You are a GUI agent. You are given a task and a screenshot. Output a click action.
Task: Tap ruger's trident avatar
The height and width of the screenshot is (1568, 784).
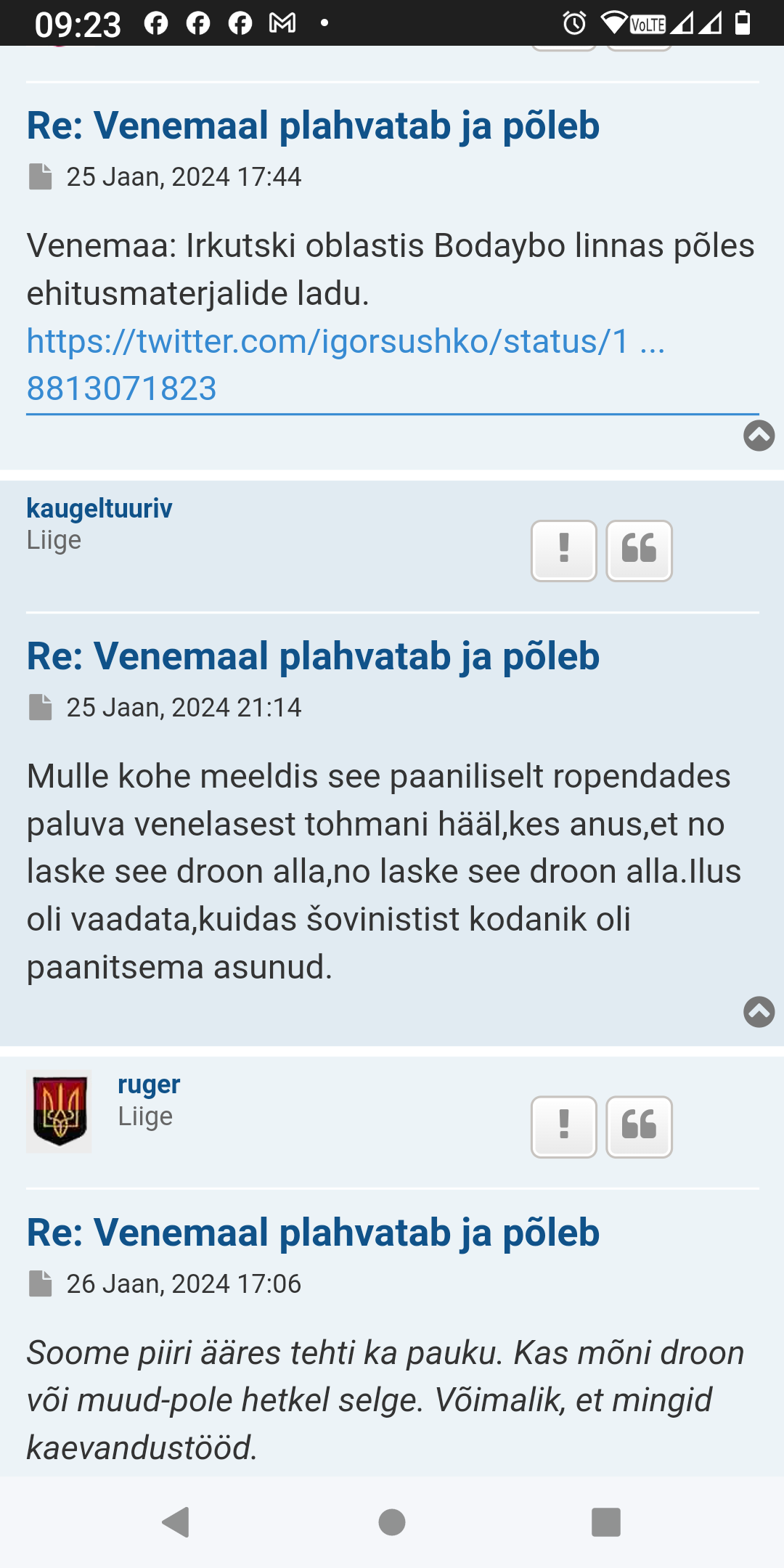tap(60, 1111)
